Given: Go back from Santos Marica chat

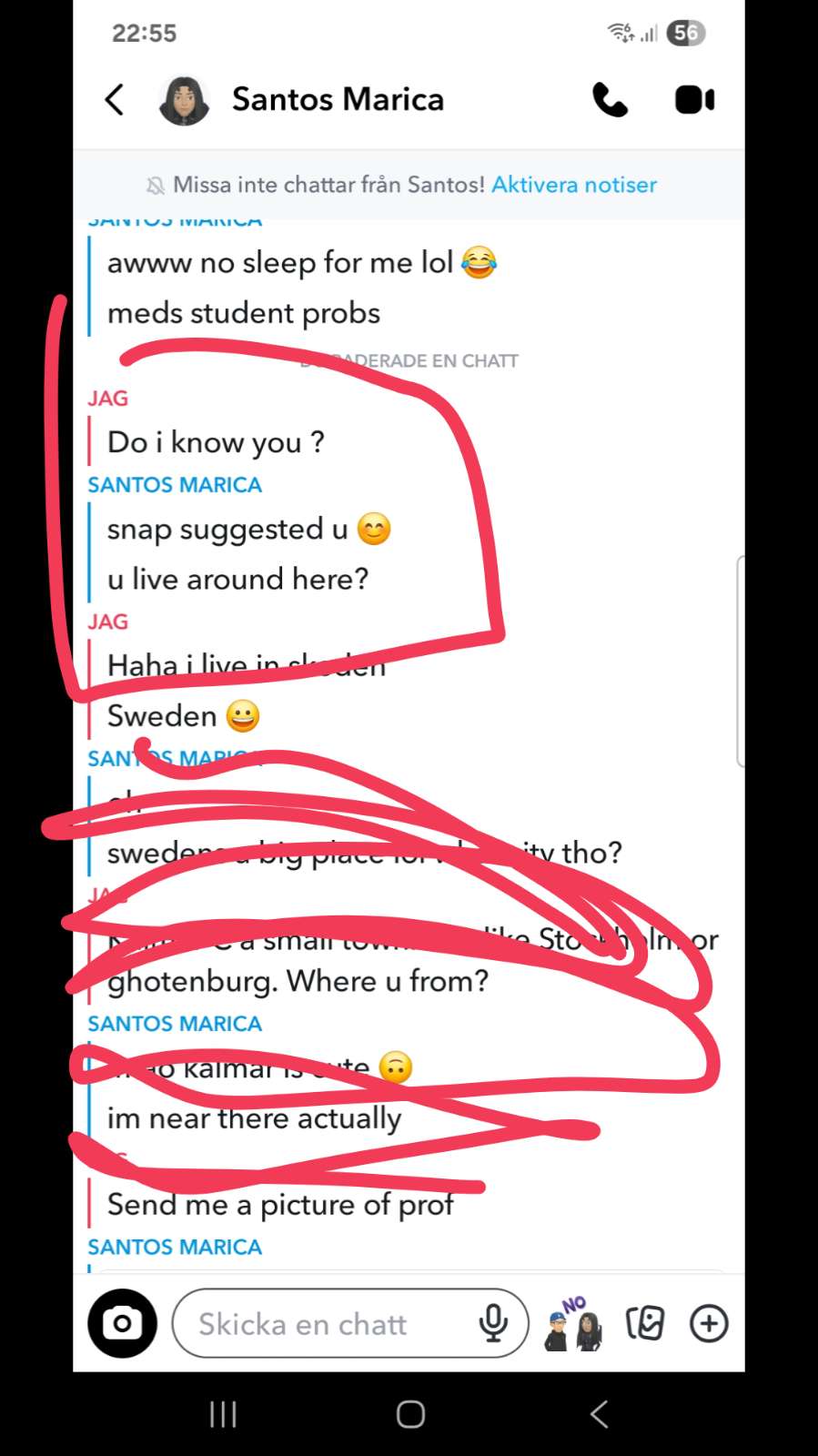Looking at the screenshot, I should (115, 99).
